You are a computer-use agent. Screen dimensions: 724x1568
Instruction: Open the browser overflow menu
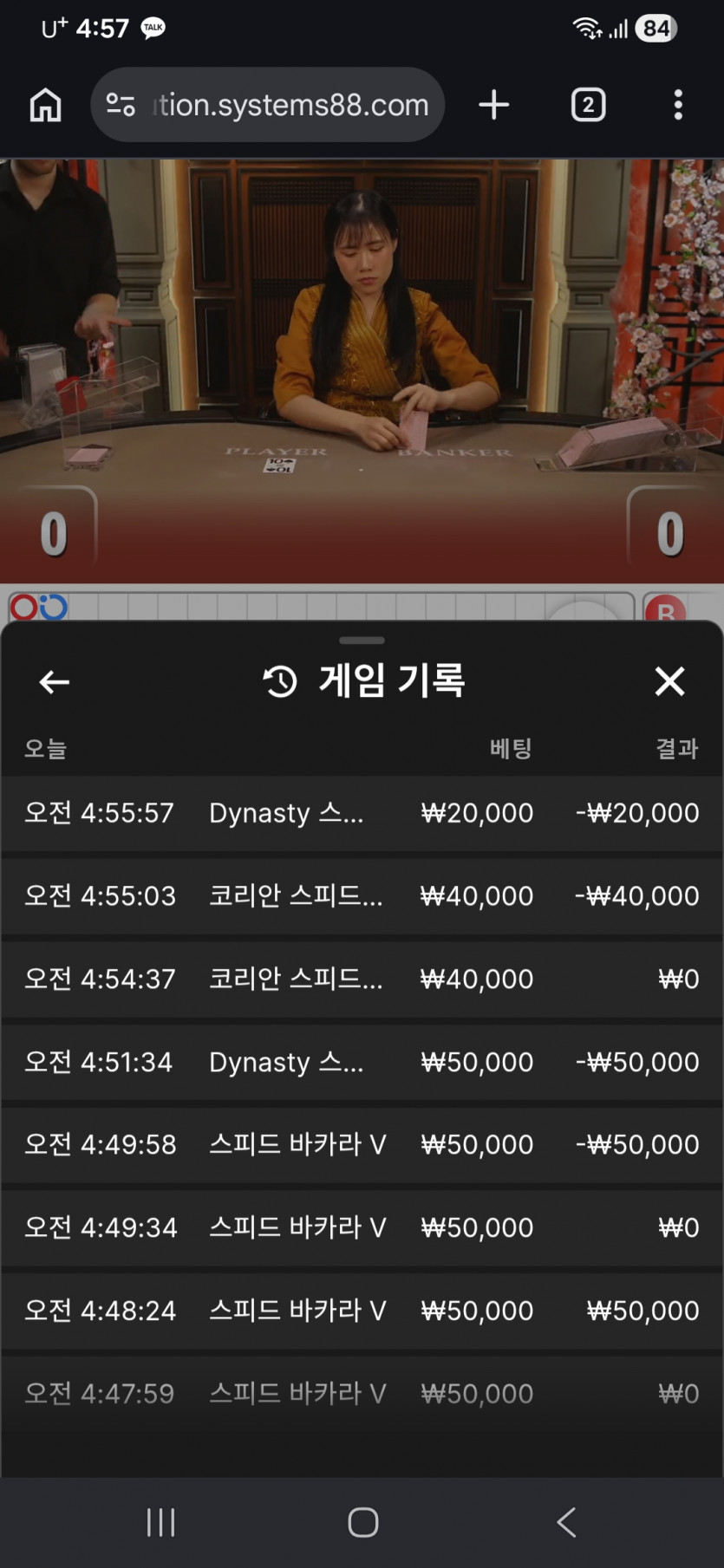pos(678,105)
